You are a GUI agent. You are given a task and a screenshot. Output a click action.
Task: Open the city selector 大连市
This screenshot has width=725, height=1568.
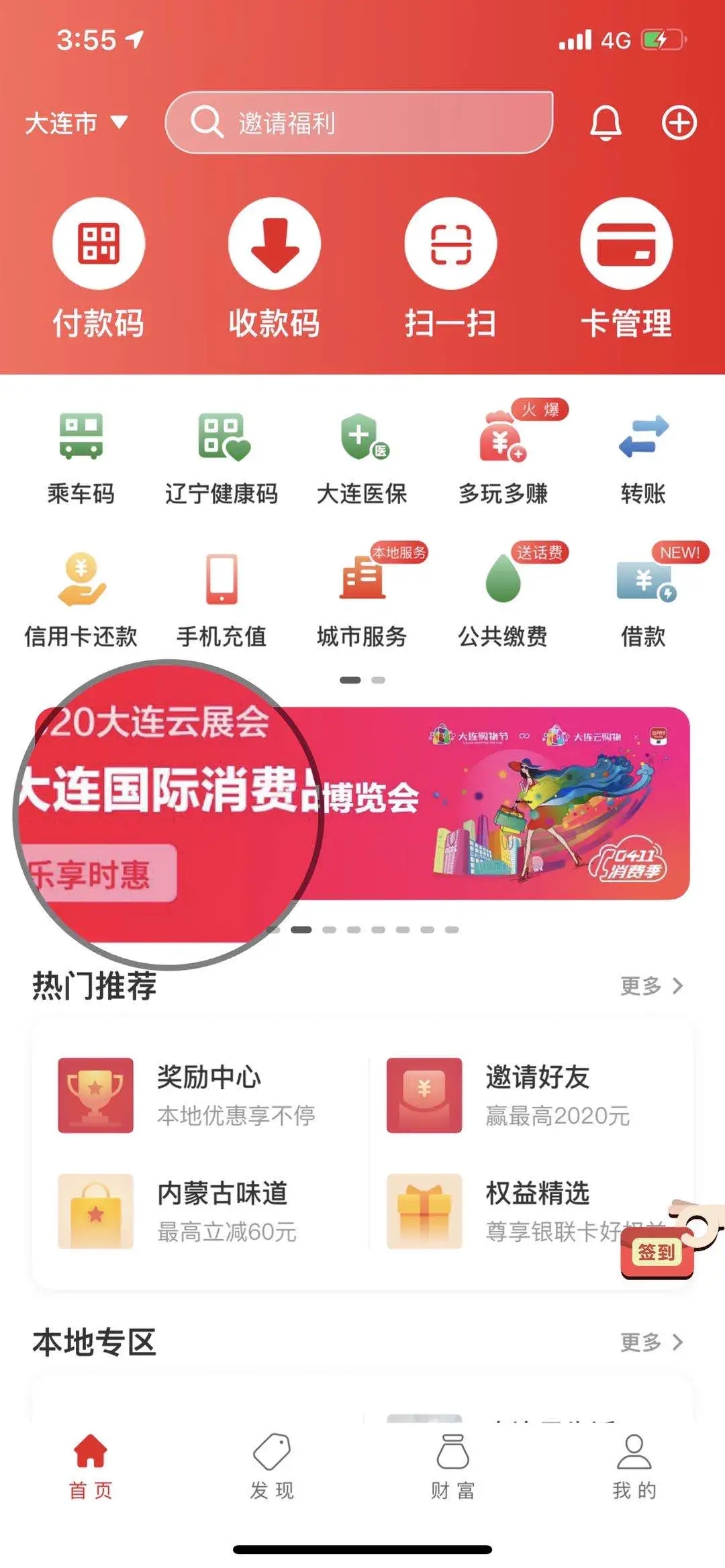click(x=76, y=123)
